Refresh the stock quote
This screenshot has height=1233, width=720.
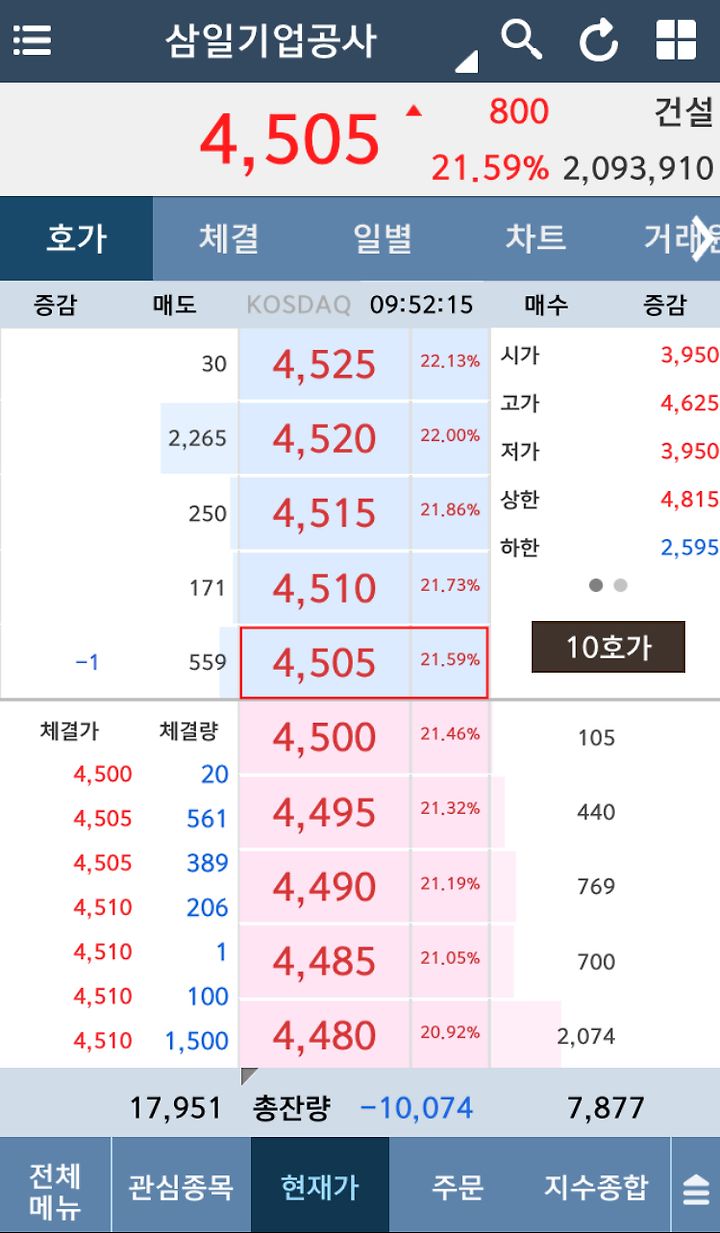(599, 40)
